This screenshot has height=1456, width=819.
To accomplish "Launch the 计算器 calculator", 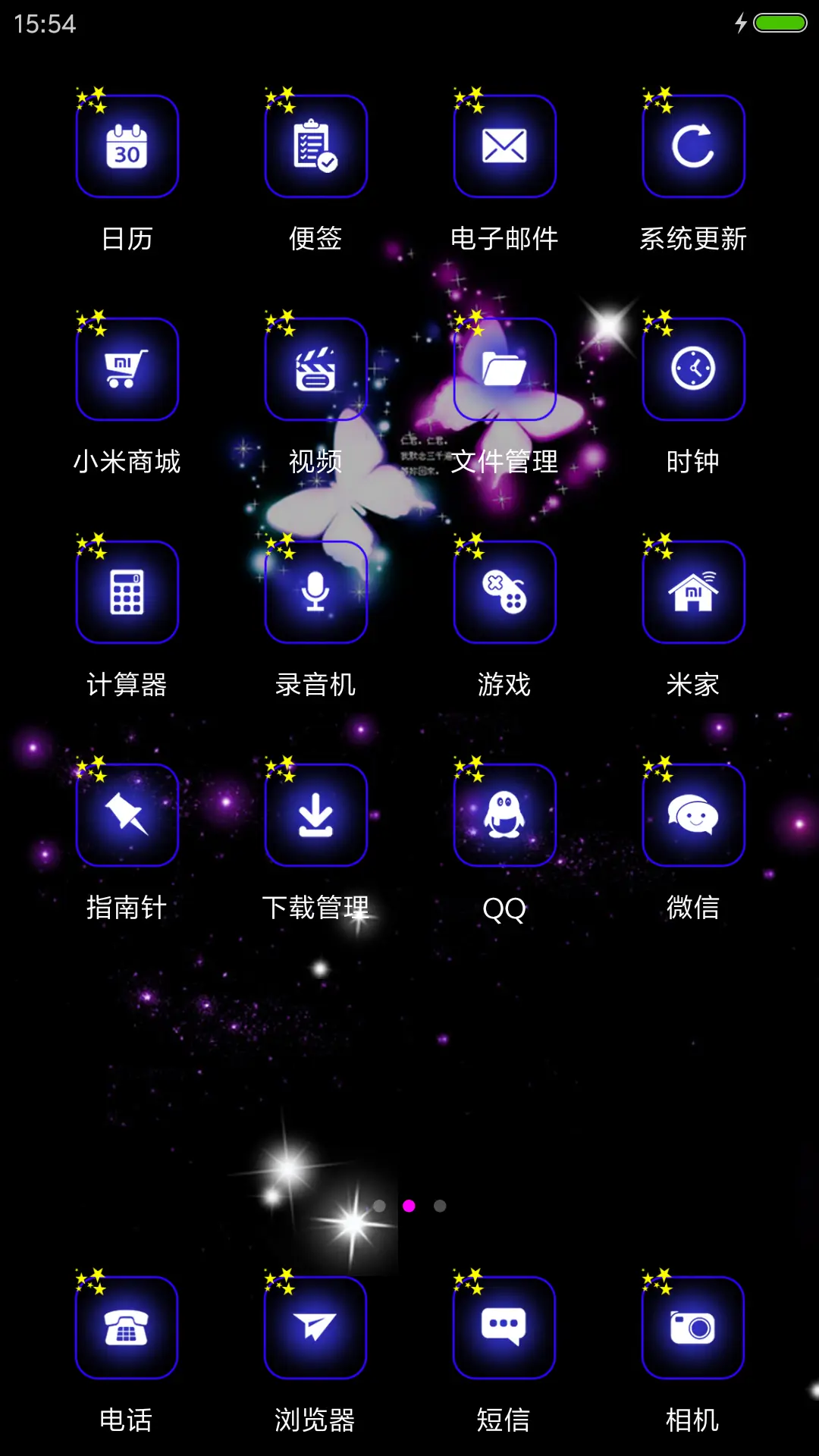I will (127, 592).
